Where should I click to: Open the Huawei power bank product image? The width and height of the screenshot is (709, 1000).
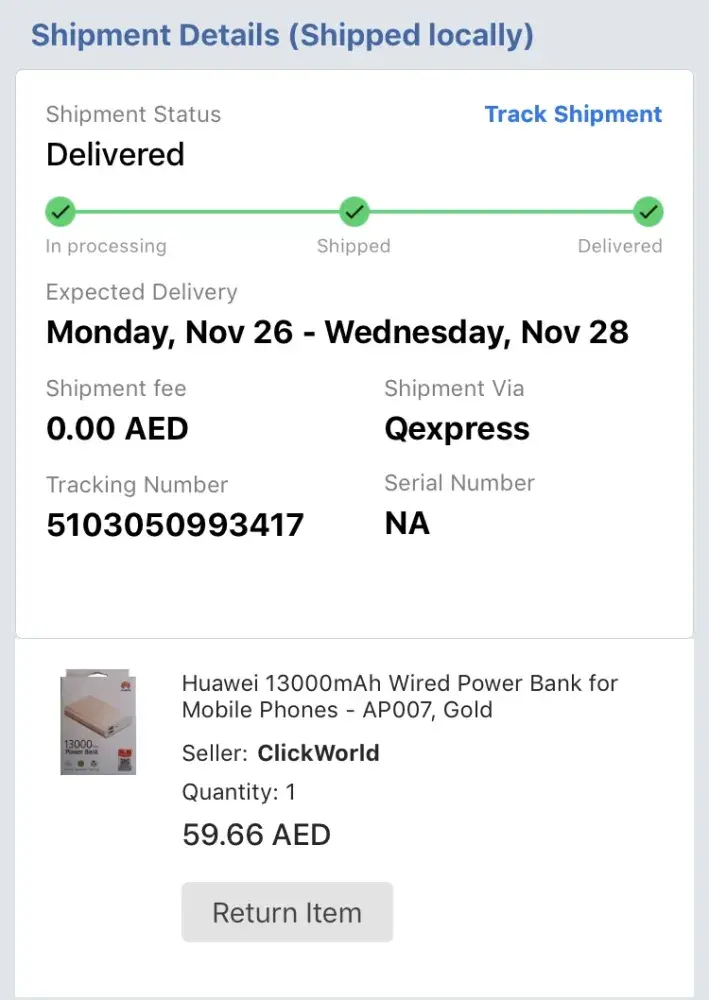98,723
